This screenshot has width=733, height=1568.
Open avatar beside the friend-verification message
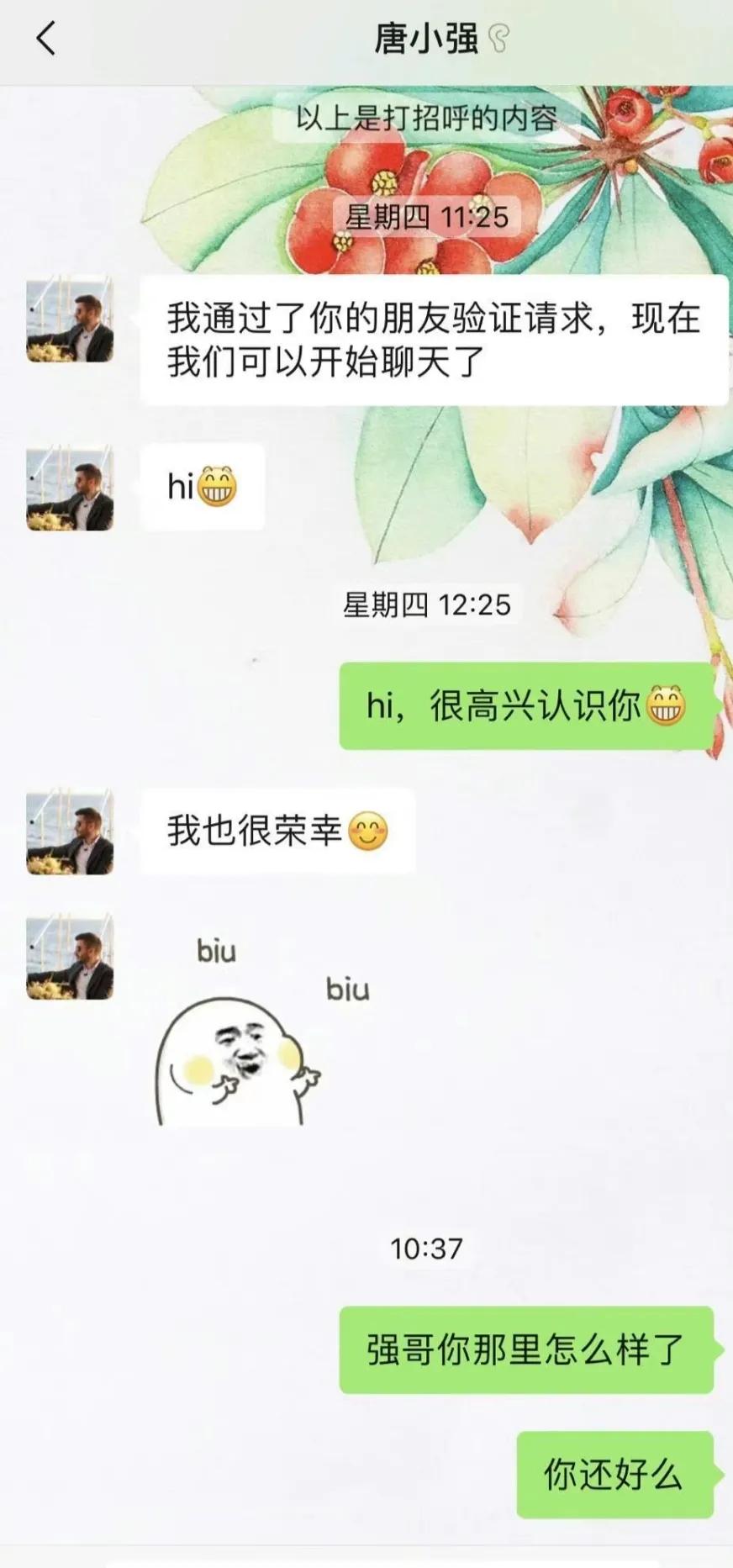coord(70,320)
